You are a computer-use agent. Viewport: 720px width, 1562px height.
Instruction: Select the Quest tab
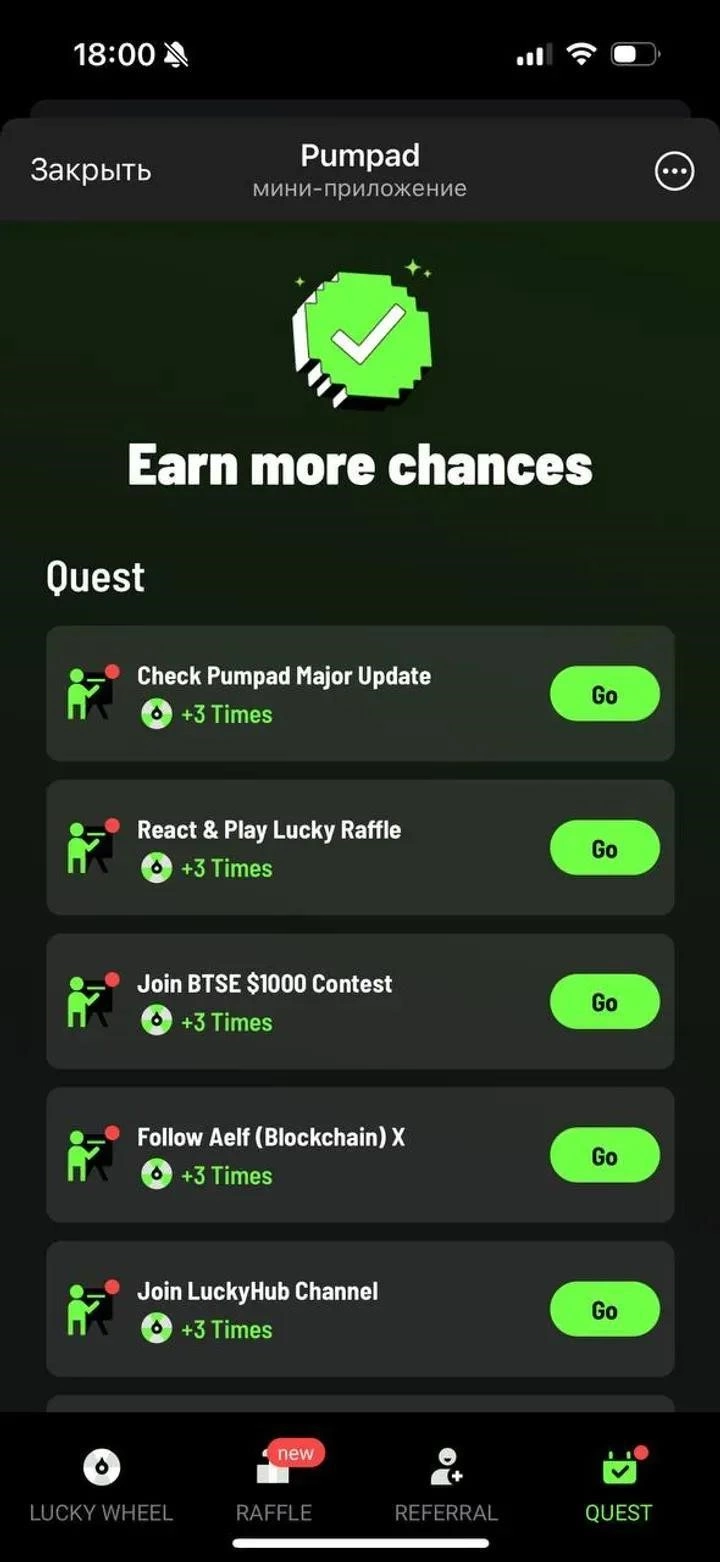[619, 1486]
